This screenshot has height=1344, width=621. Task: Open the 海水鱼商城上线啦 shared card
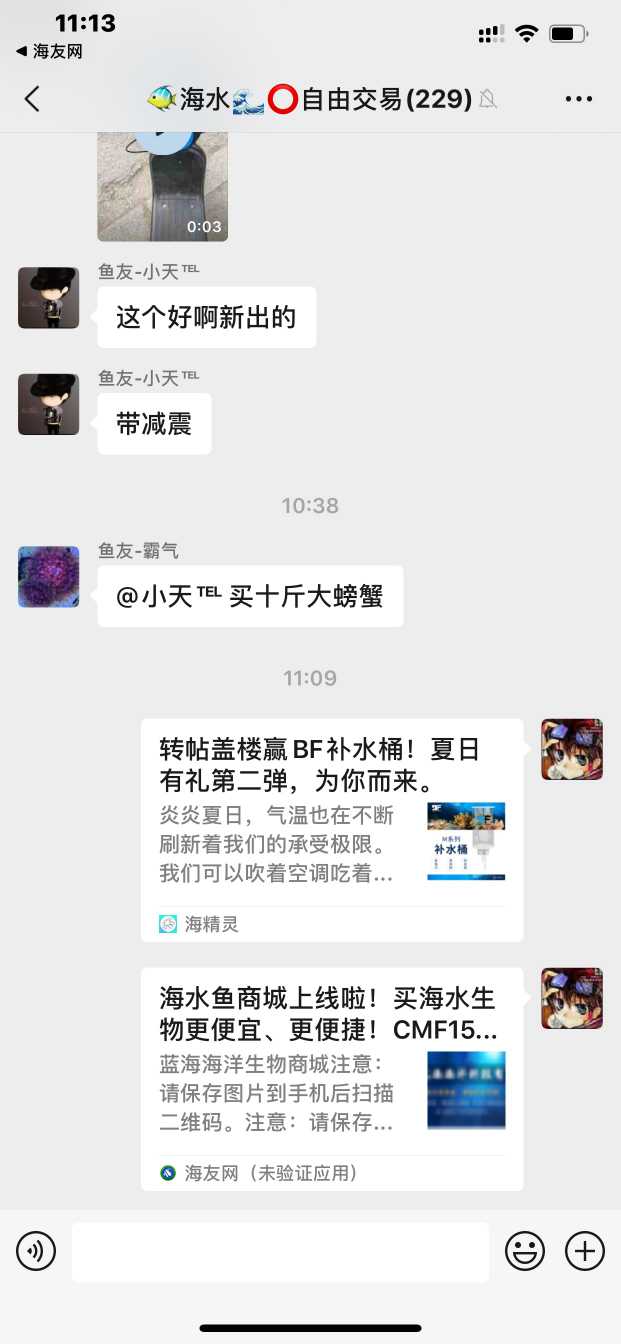tap(331, 1078)
